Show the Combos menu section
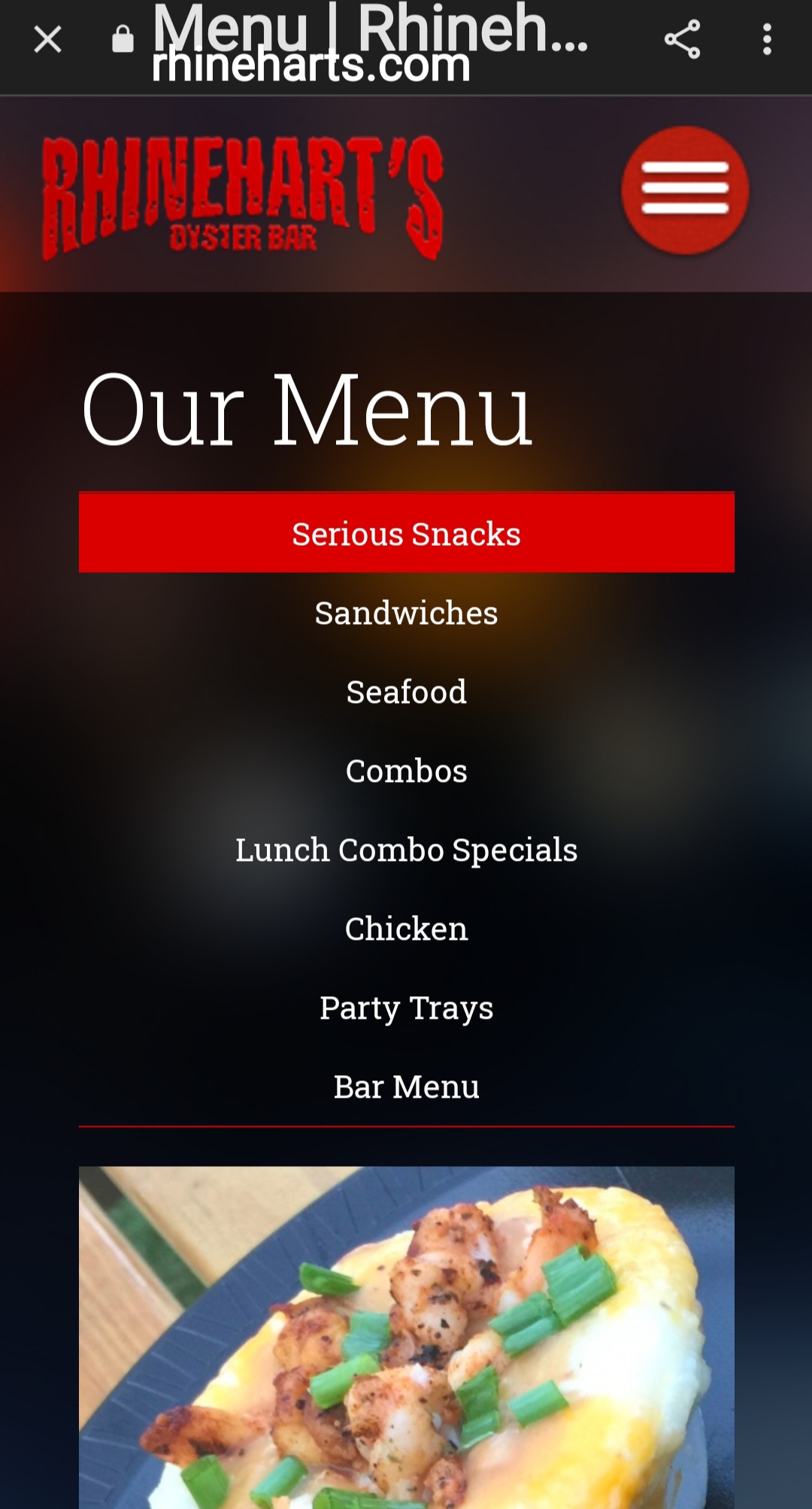 [406, 771]
